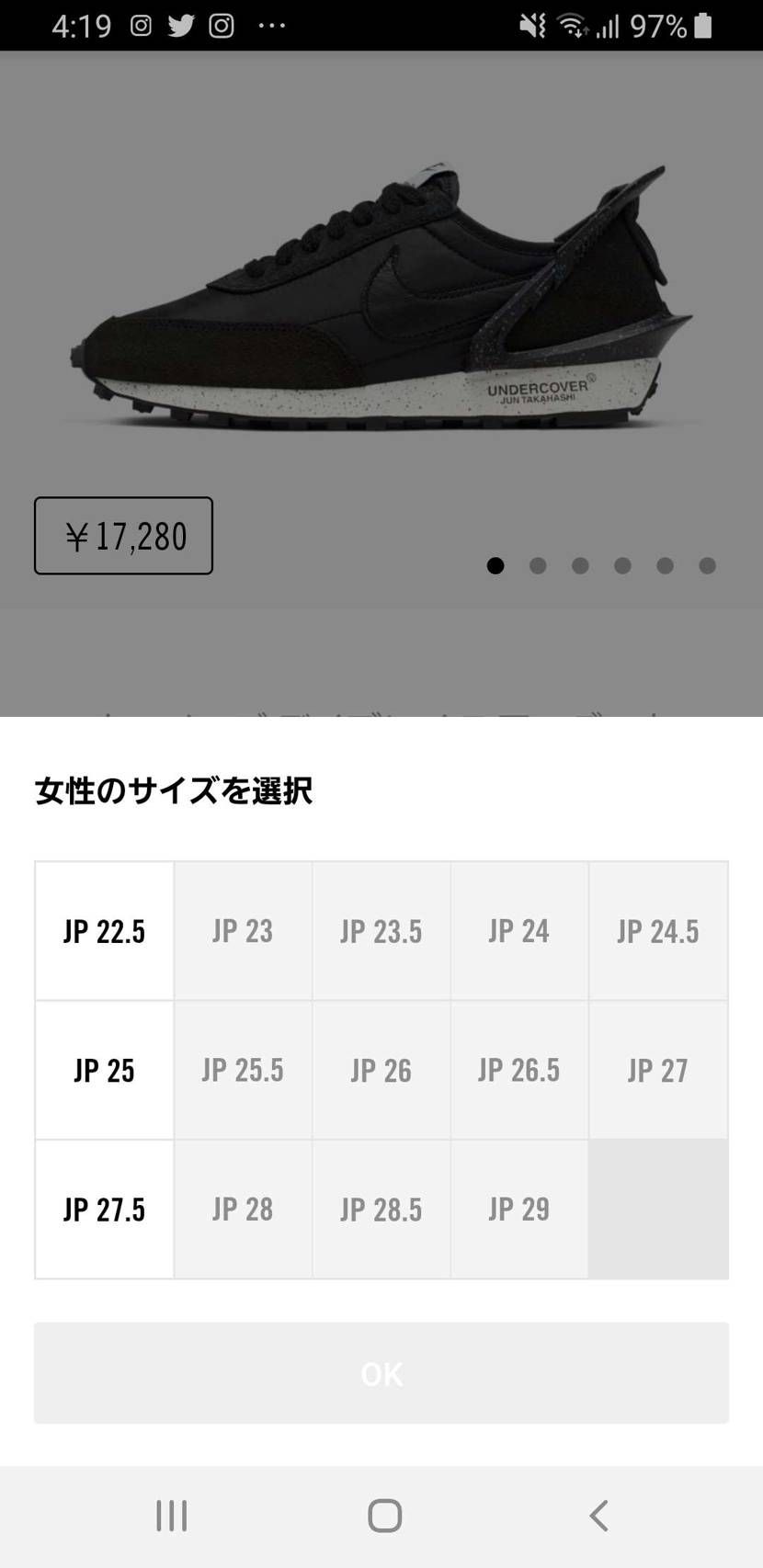The height and width of the screenshot is (1568, 763).
Task: Choose size JP 29
Action: click(x=519, y=1210)
